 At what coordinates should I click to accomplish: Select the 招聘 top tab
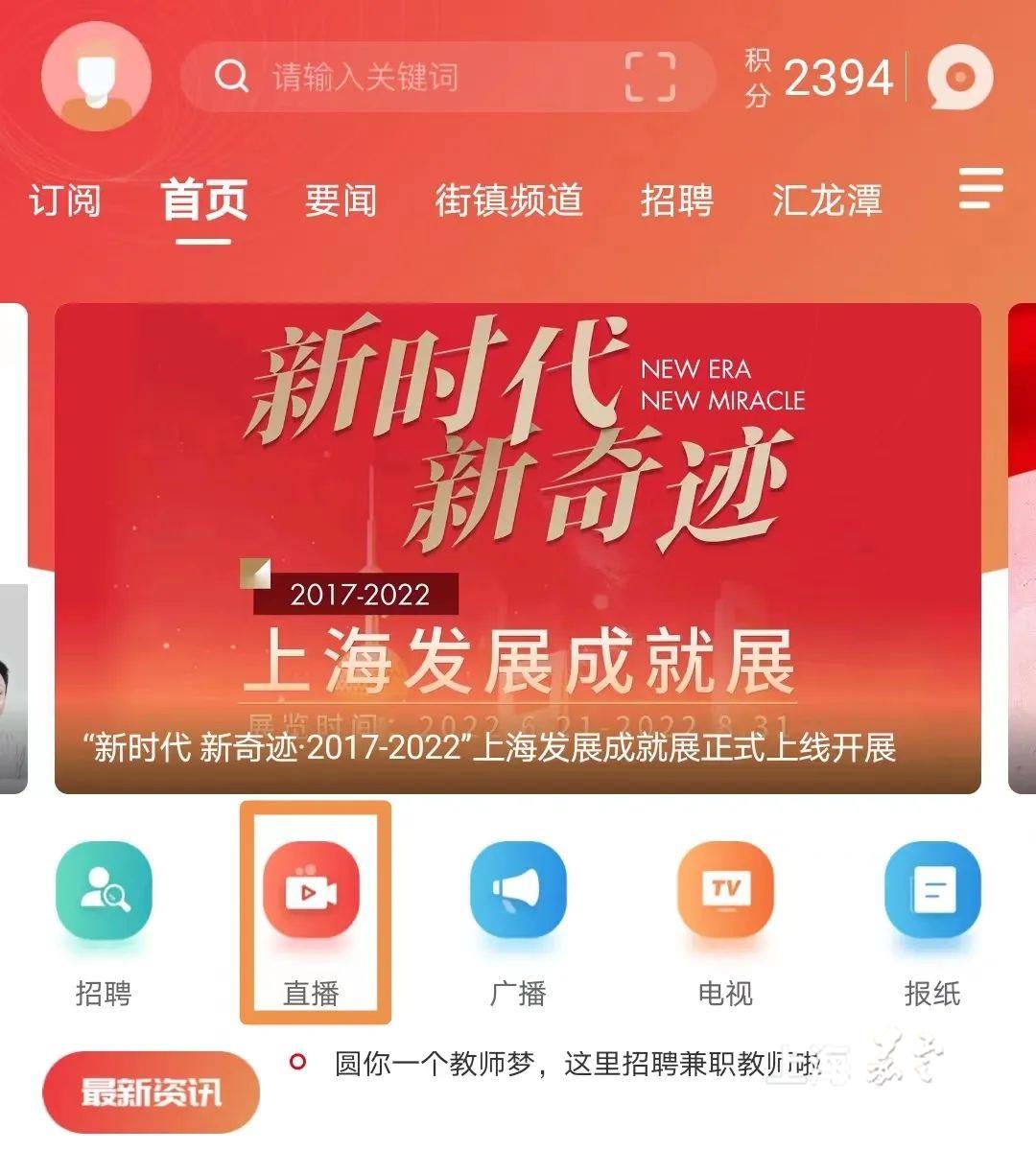676,200
